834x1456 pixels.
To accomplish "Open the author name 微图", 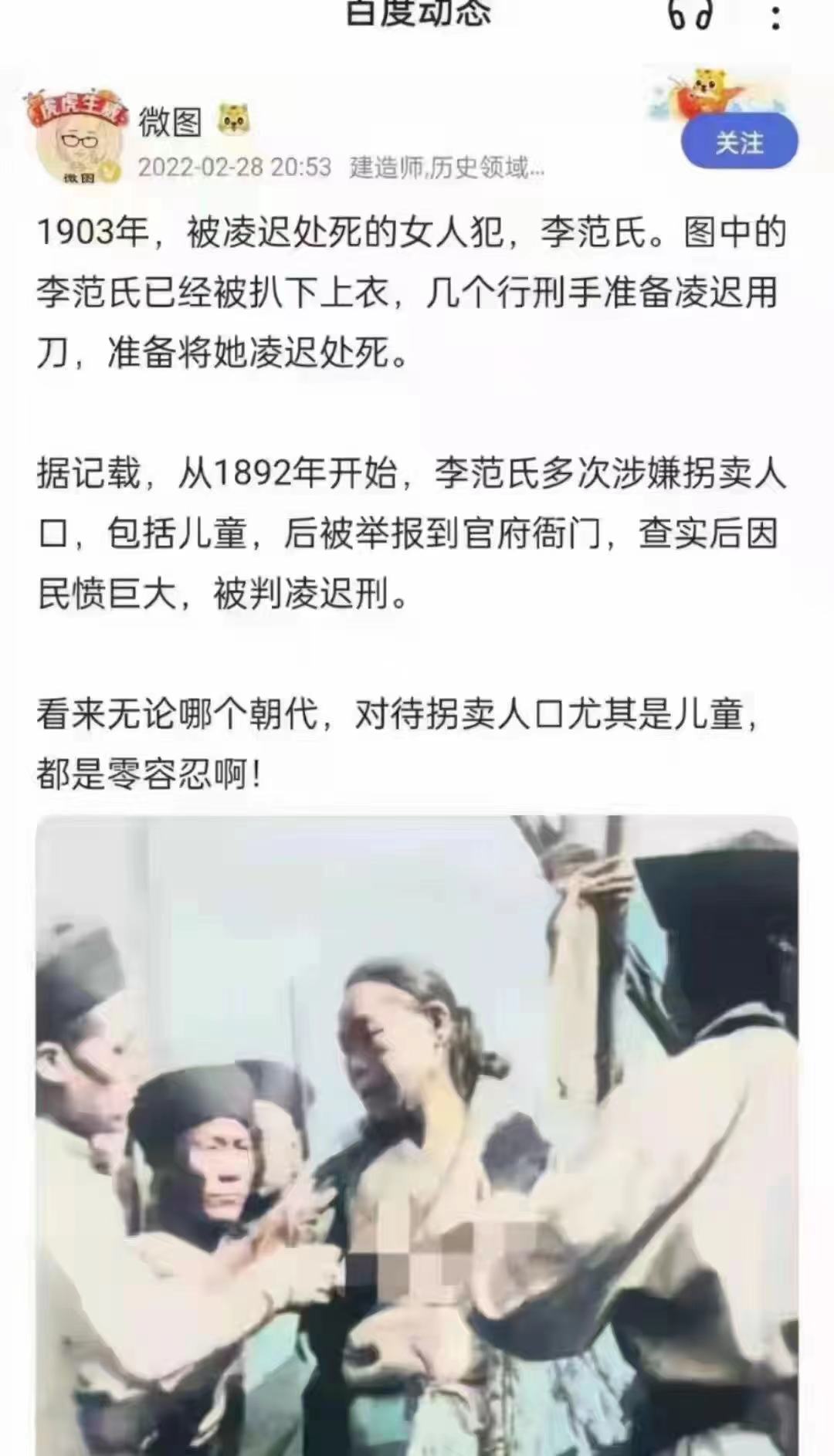I will (170, 122).
